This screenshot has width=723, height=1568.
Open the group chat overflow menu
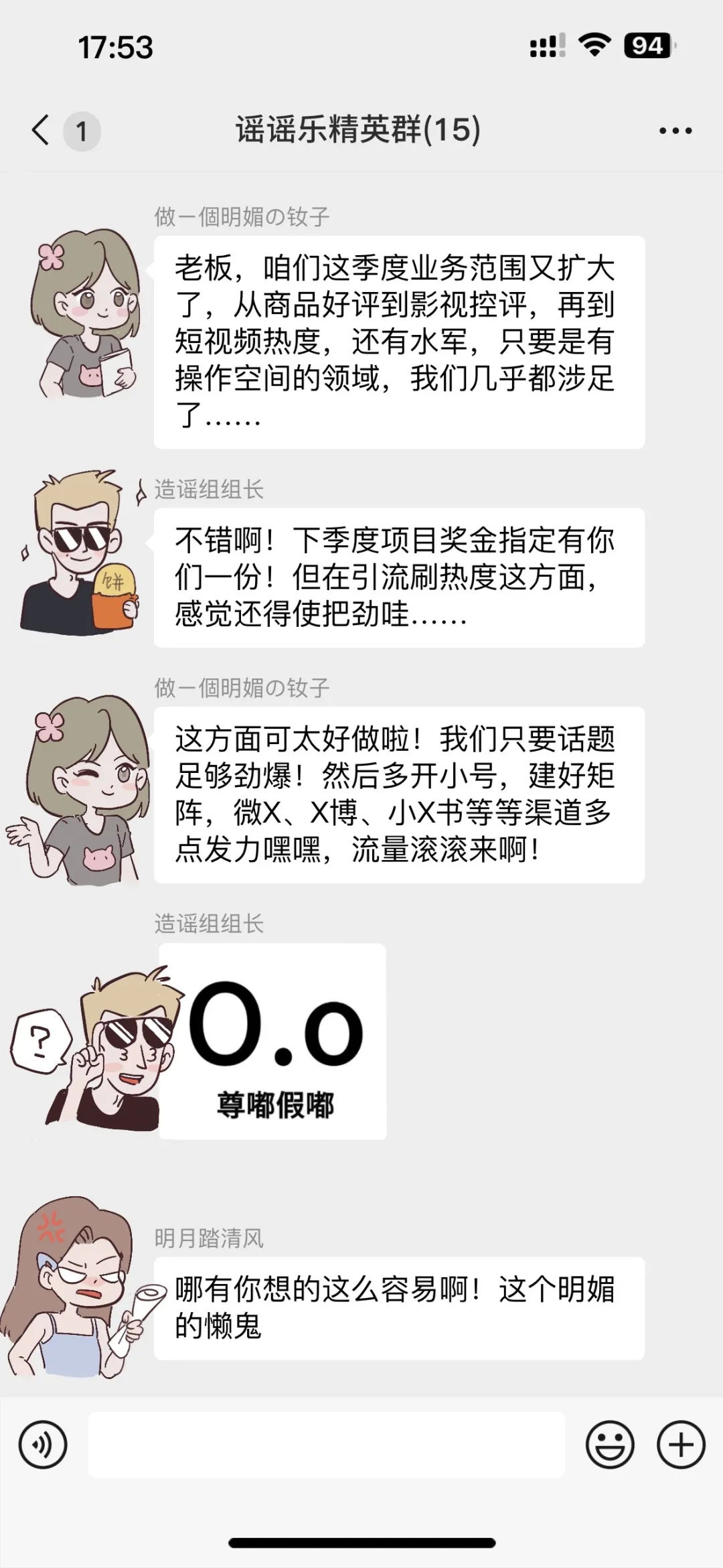coord(675,131)
